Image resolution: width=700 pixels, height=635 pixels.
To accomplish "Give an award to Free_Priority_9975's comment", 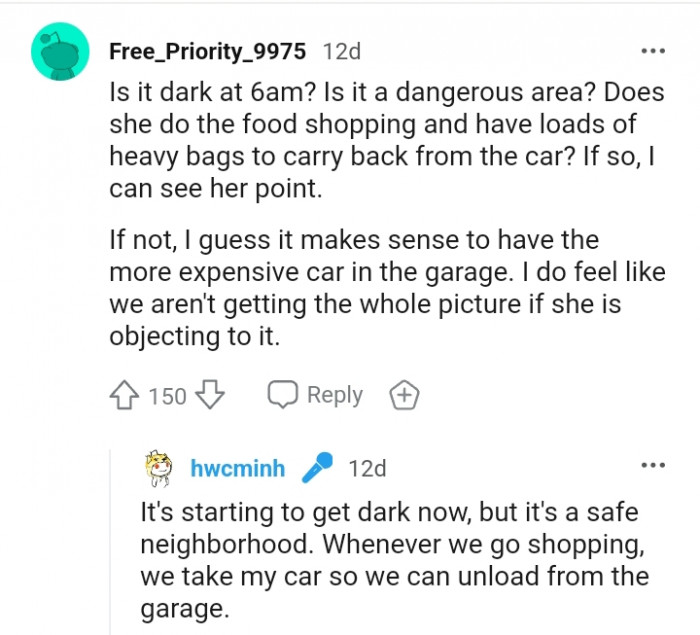I will click(403, 396).
